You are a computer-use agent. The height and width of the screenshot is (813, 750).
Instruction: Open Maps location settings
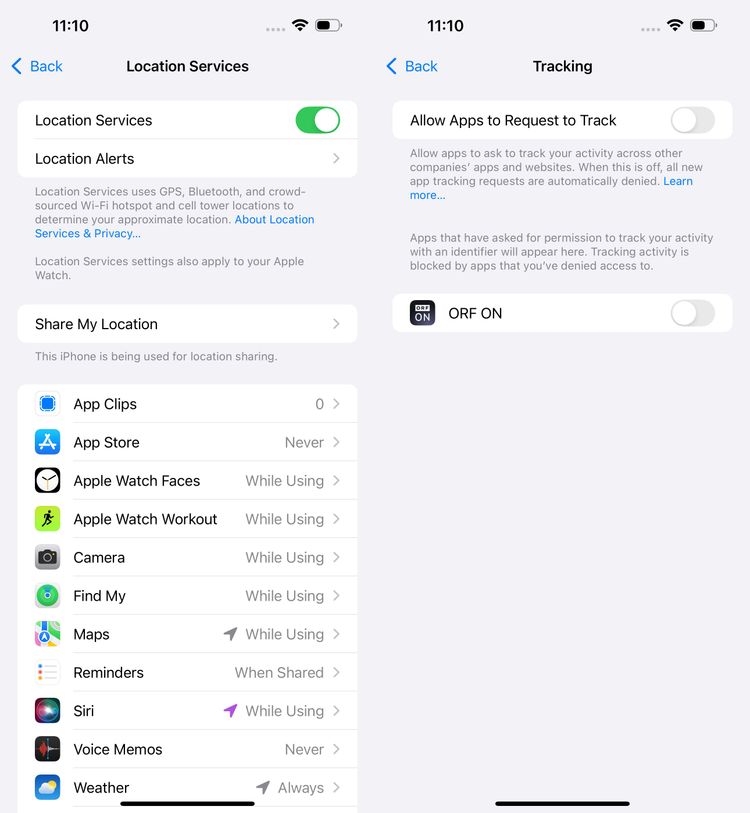(x=187, y=634)
